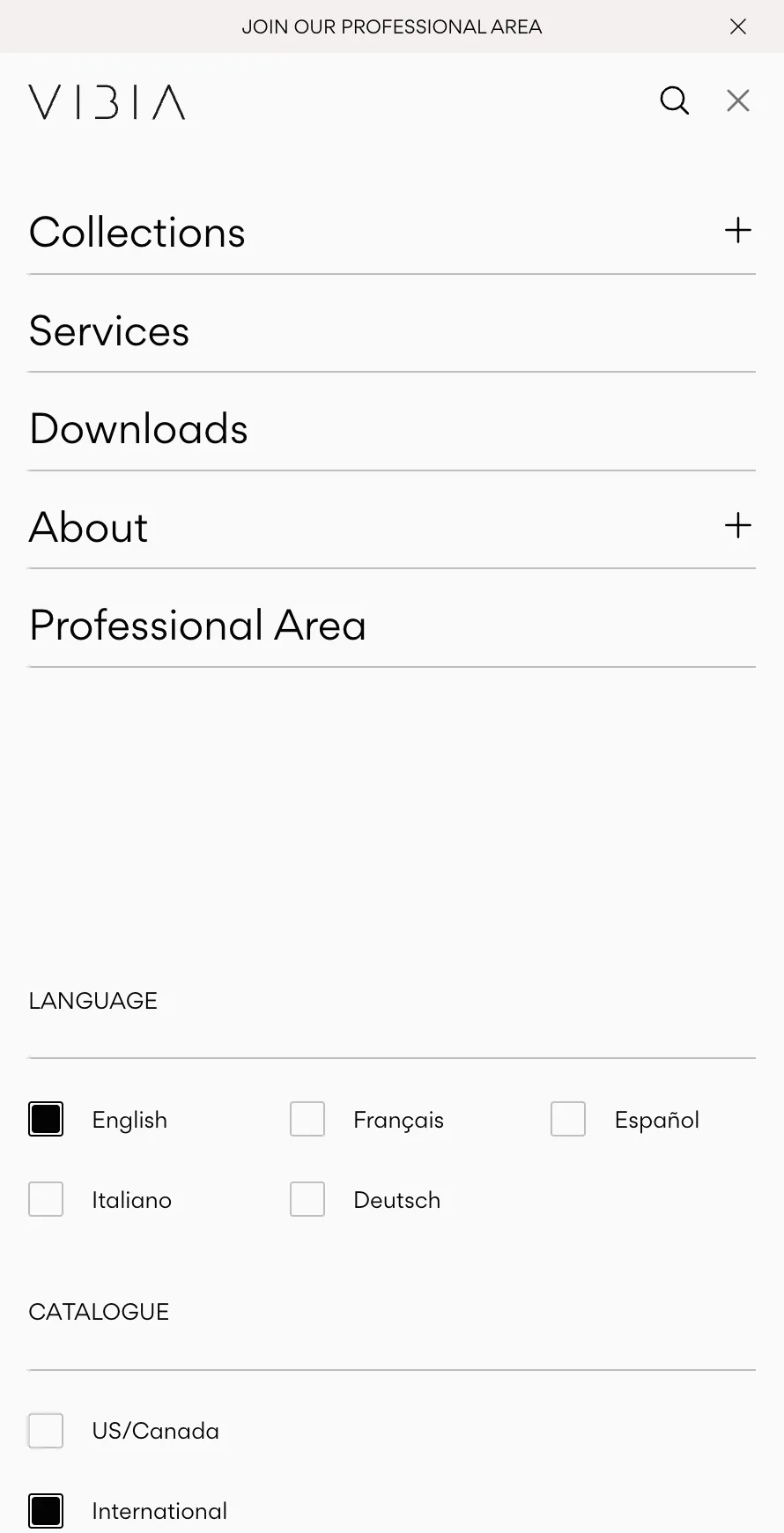Viewport: 784px width, 1533px height.
Task: Select English language
Action: click(46, 1120)
